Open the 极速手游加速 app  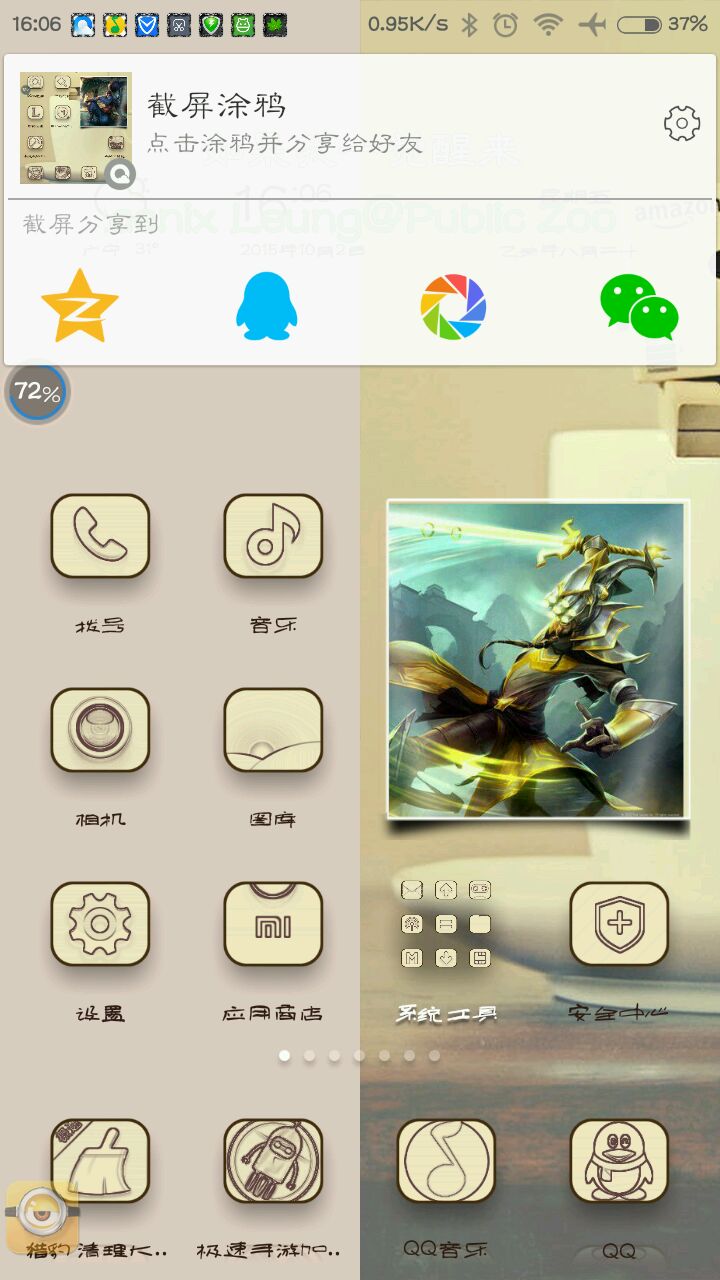(x=273, y=1161)
